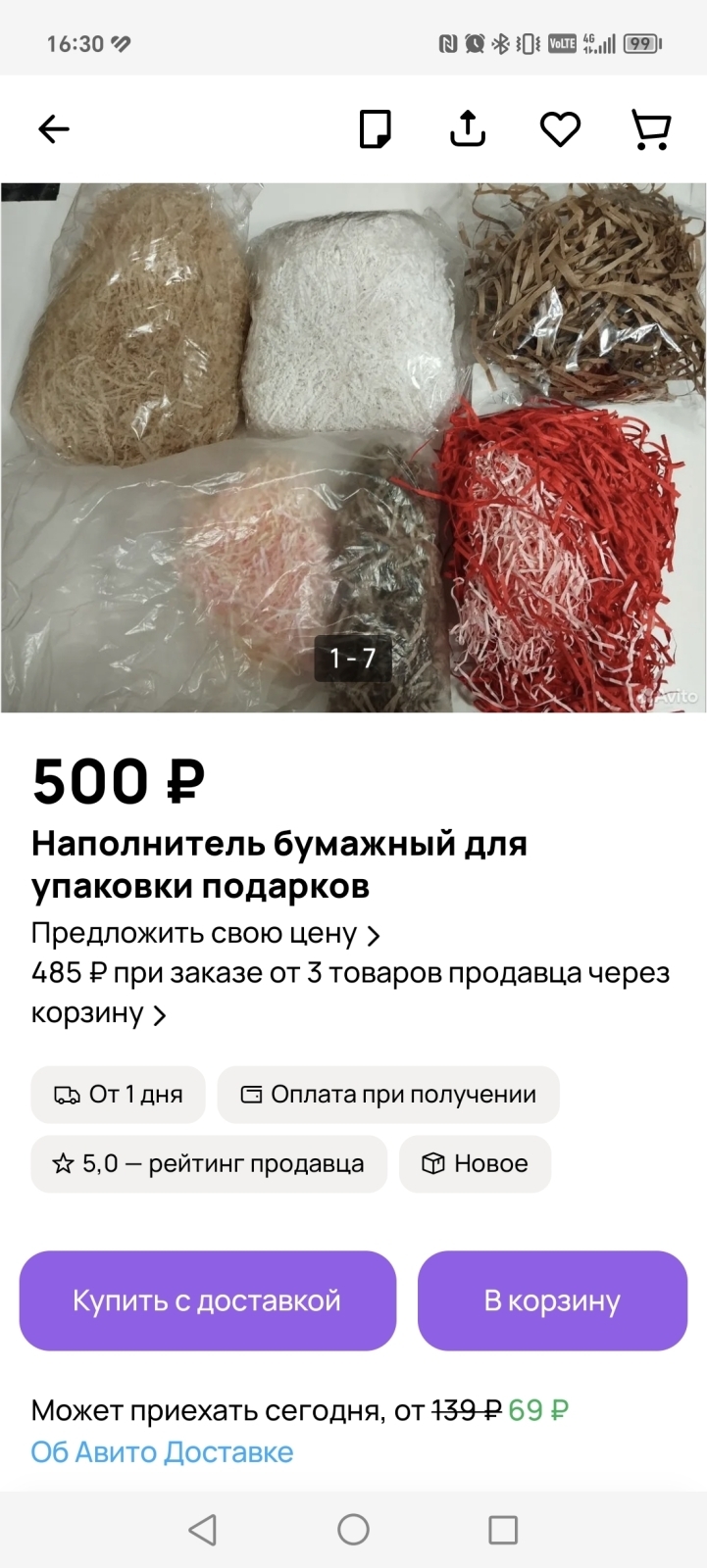Open the 5,0 seller rating chip
The image size is (707, 1568).
point(209,1163)
